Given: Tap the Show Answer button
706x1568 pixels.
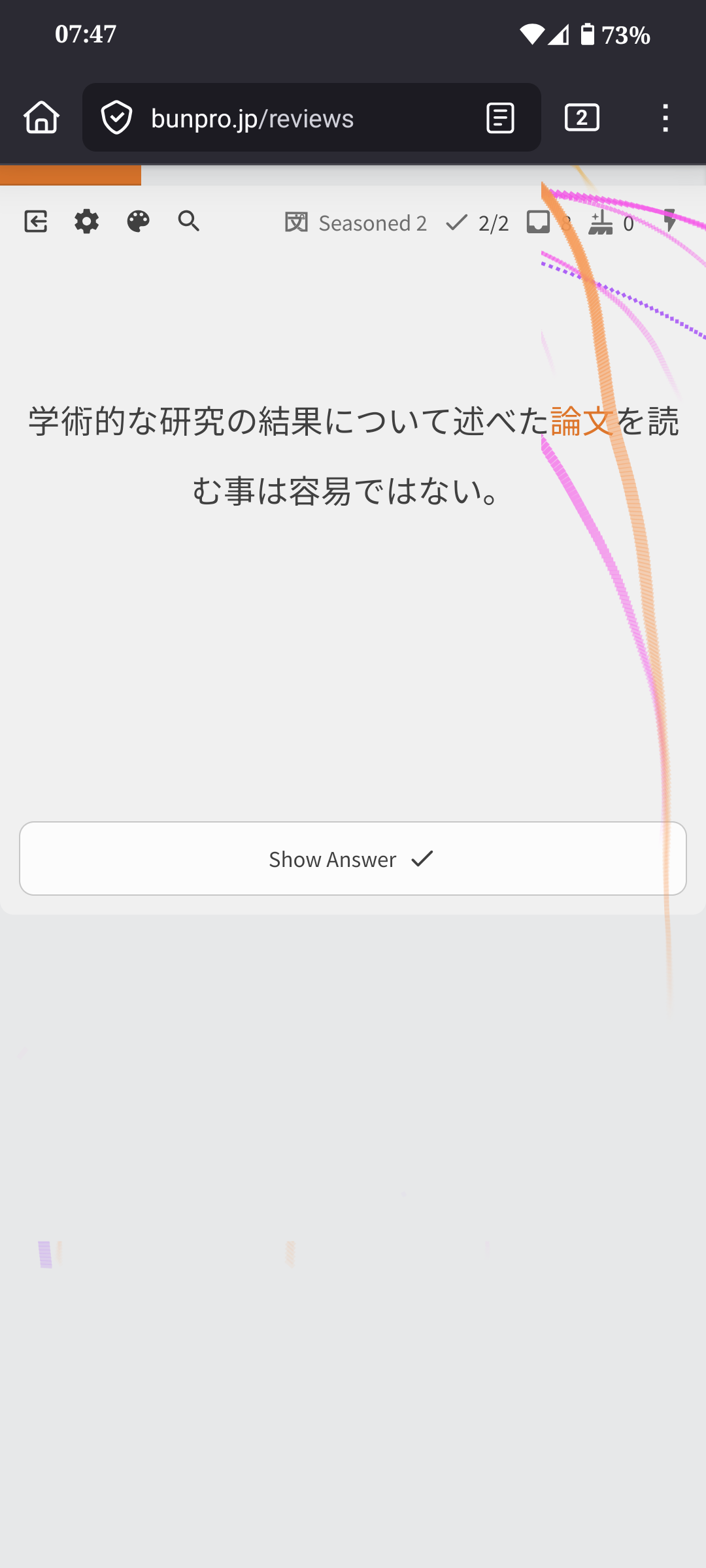Looking at the screenshot, I should (352, 858).
